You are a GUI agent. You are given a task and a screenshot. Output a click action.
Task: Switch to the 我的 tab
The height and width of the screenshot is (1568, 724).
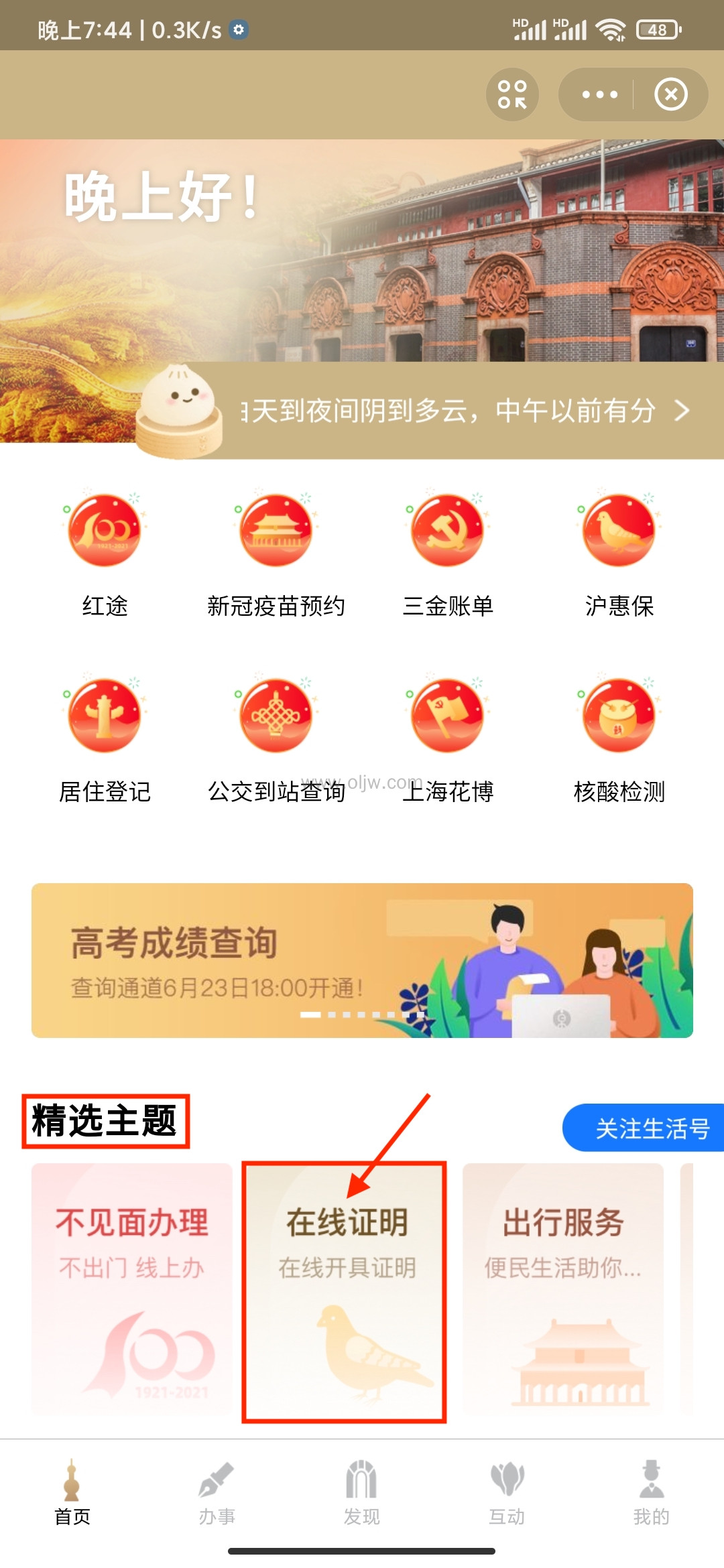point(651,1492)
